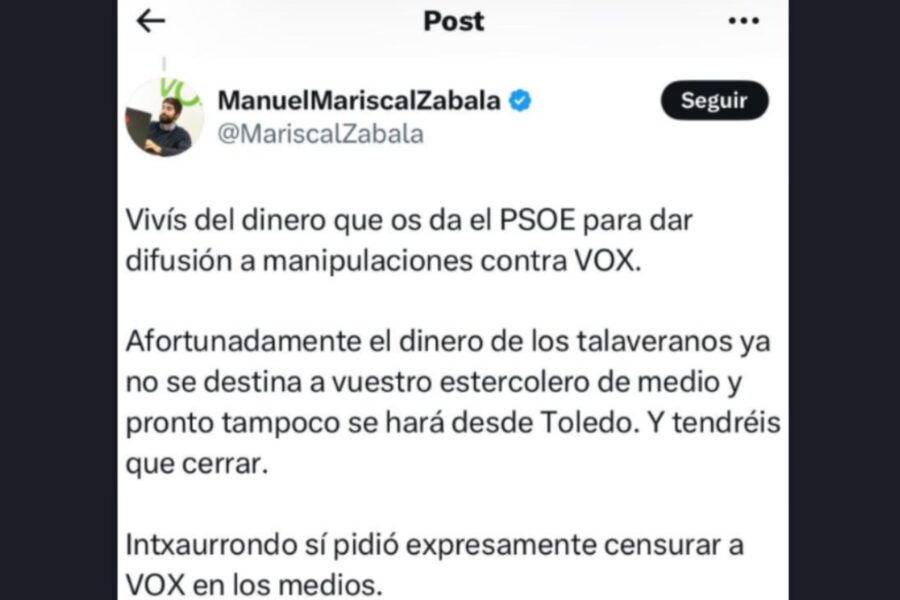This screenshot has width=900, height=600.
Task: Follow ManuelMariscalZabala with the Seguir button
Action: point(714,100)
